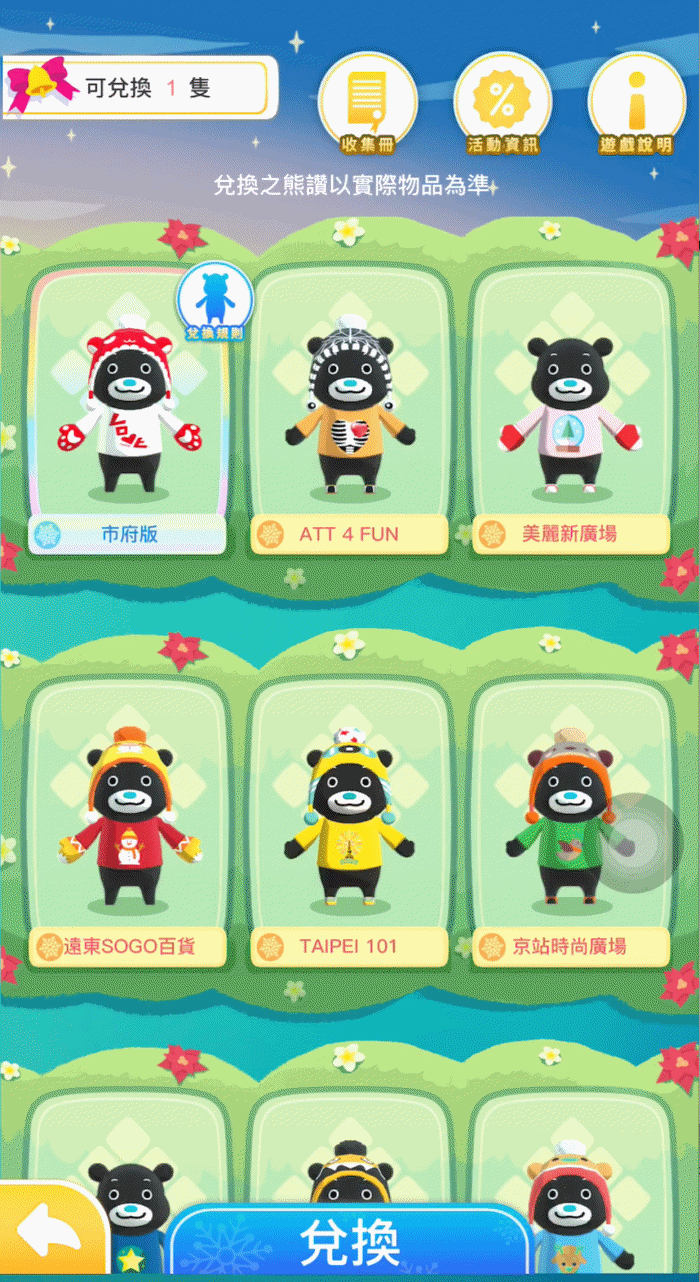Open 活動資訊 event info
Image resolution: width=700 pixels, height=1282 pixels.
(502, 103)
